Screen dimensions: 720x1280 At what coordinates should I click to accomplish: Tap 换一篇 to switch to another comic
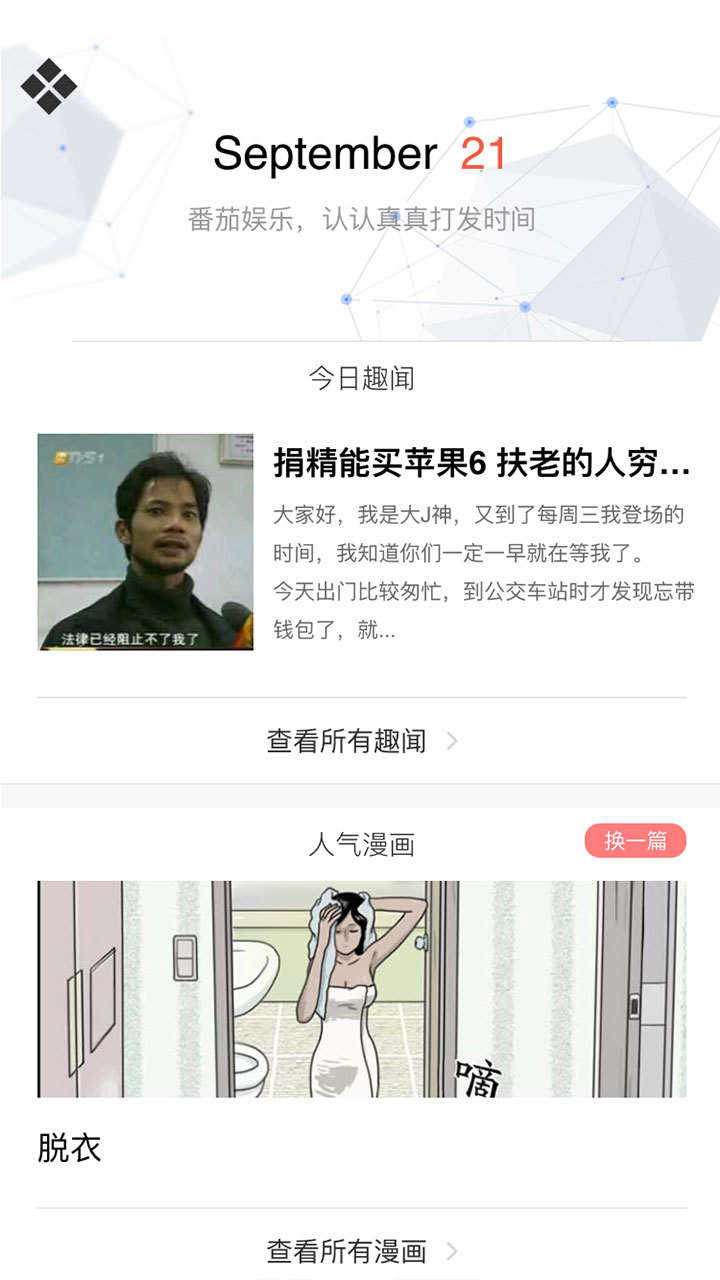tap(635, 841)
